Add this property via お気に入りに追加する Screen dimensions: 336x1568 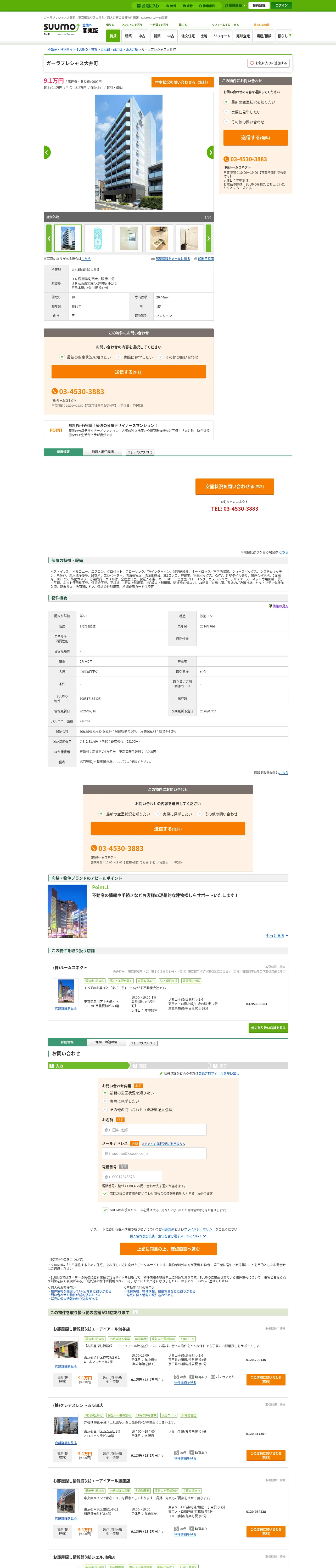coord(268,63)
